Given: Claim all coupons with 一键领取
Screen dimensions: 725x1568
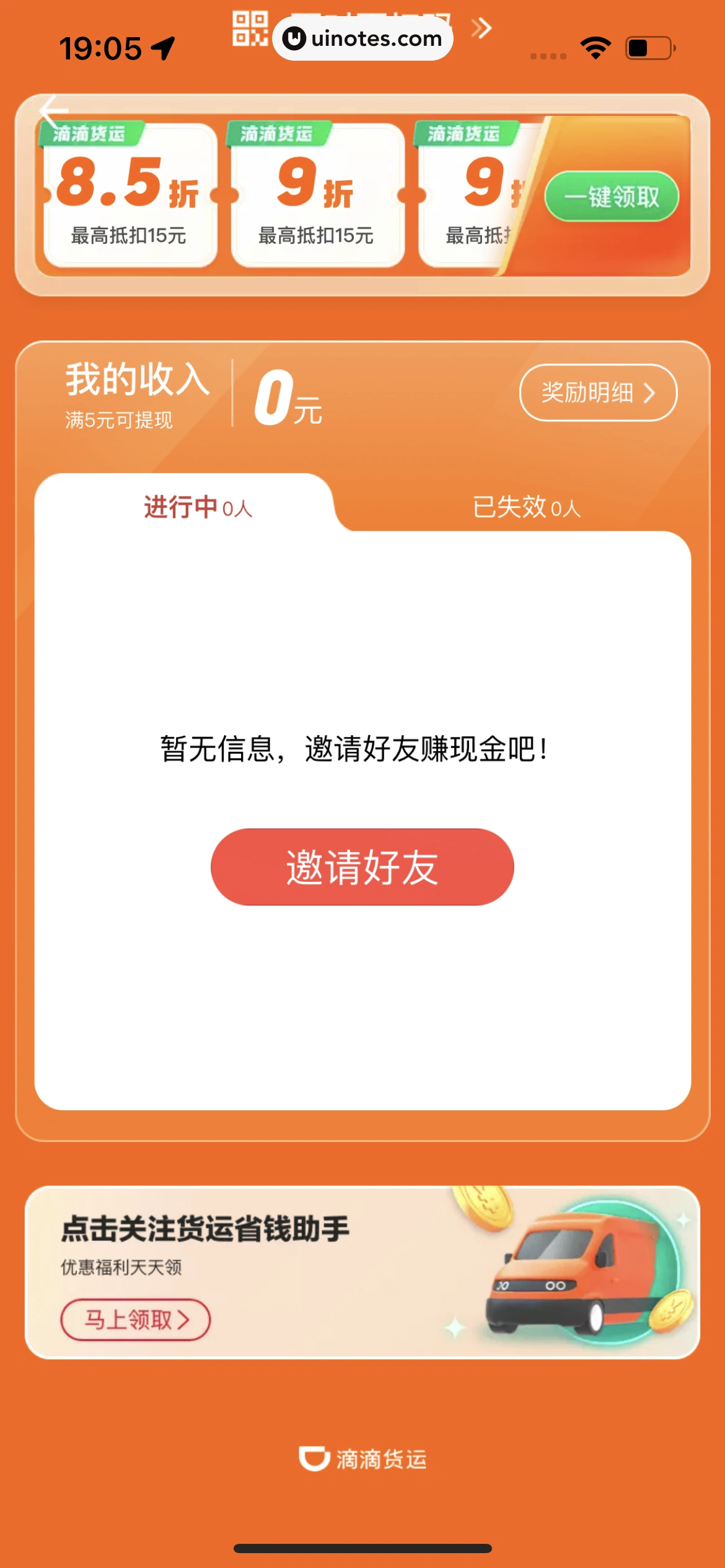Looking at the screenshot, I should pyautogui.click(x=611, y=197).
